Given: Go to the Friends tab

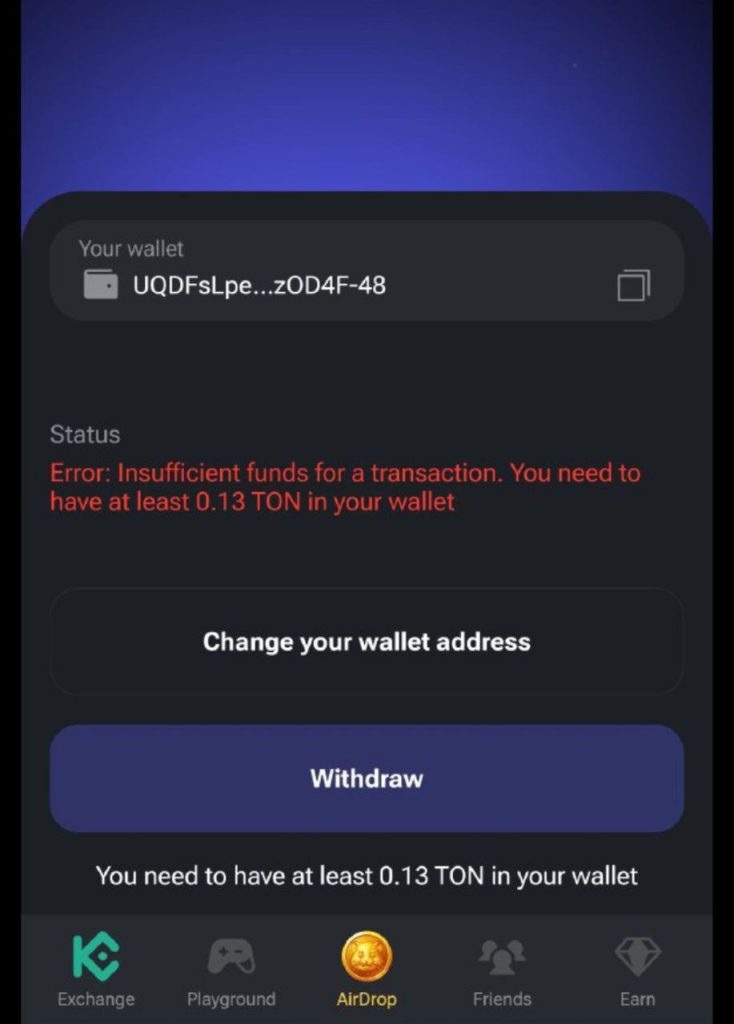Looking at the screenshot, I should tap(502, 969).
